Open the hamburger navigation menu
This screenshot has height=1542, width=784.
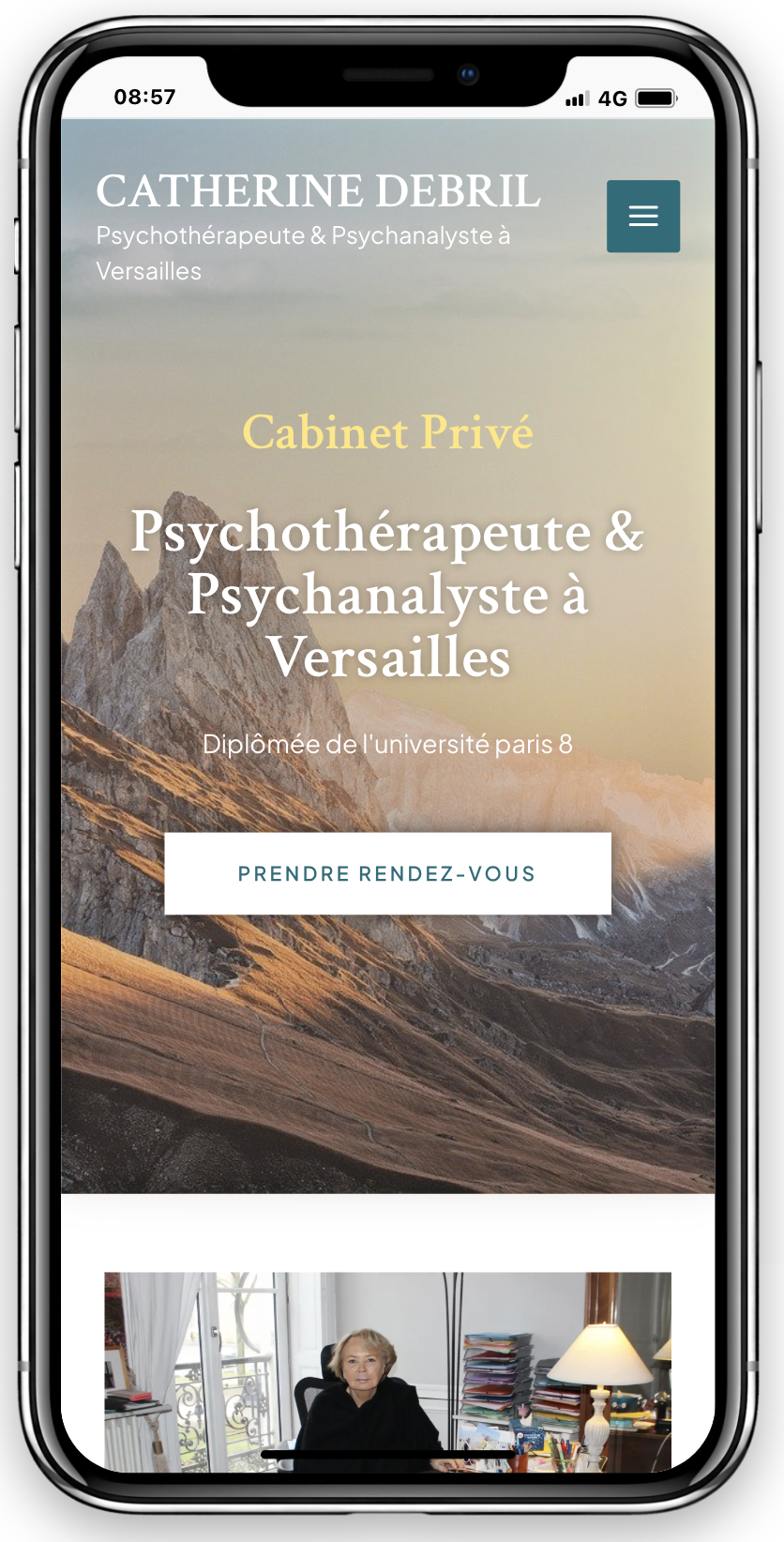tap(642, 217)
